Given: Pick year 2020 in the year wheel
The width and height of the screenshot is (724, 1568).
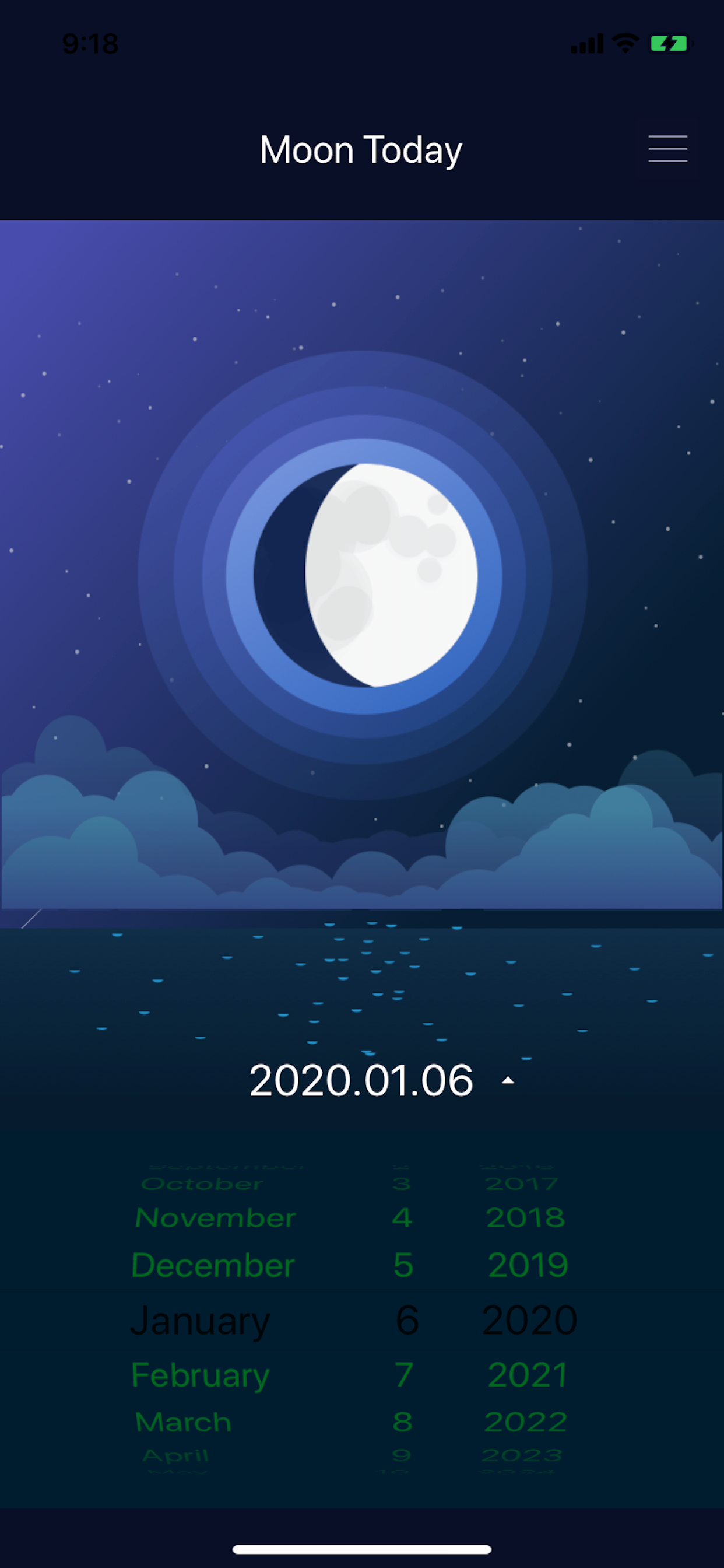Looking at the screenshot, I should tap(530, 1321).
